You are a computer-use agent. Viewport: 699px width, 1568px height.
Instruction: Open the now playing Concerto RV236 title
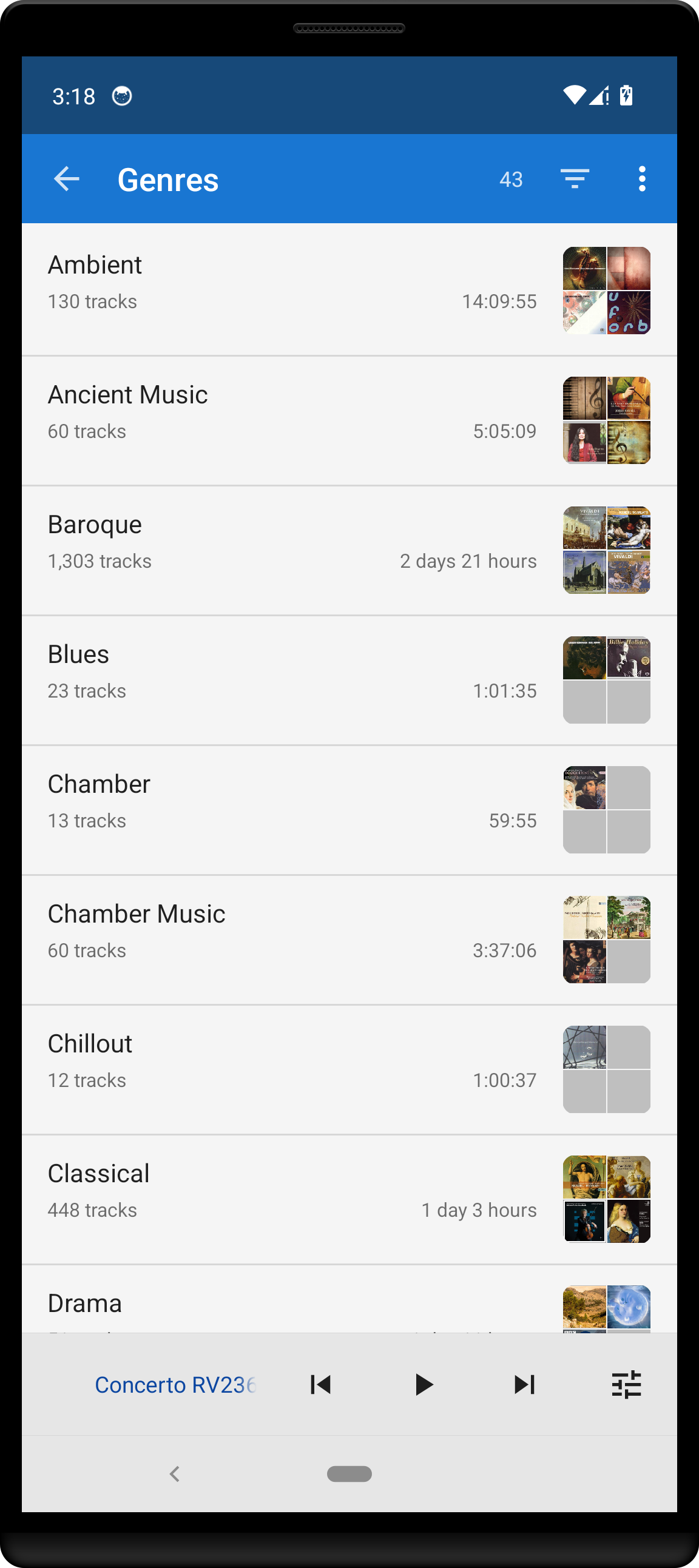point(175,1385)
